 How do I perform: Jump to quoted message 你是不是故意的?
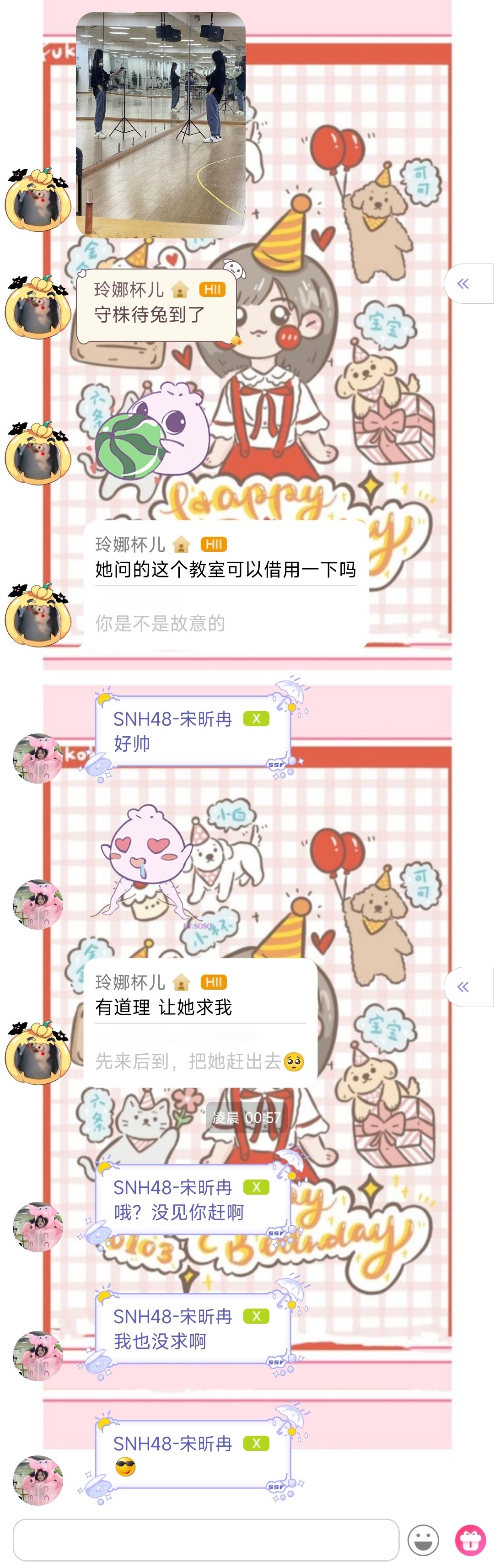pos(161,623)
